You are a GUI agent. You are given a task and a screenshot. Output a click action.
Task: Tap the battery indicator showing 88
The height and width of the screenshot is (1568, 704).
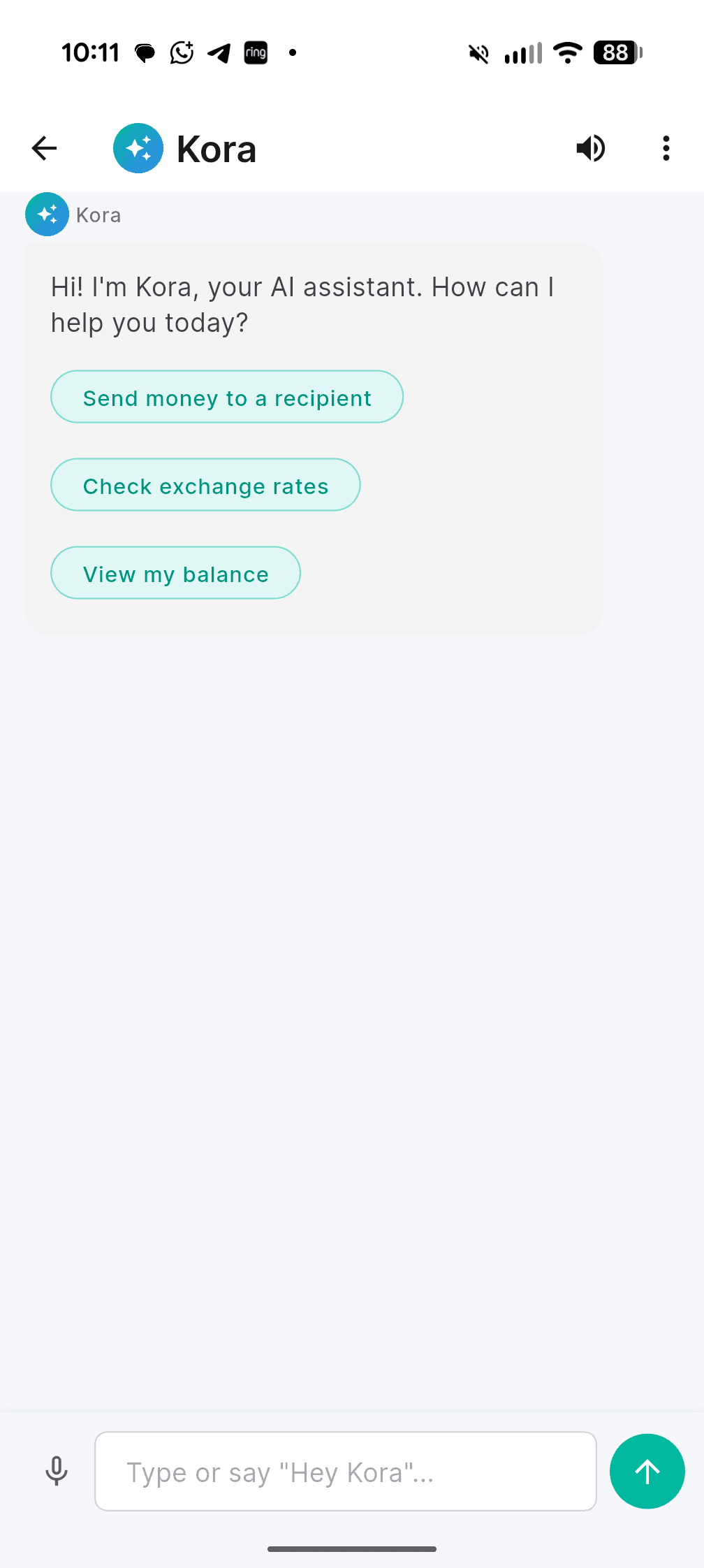click(617, 52)
